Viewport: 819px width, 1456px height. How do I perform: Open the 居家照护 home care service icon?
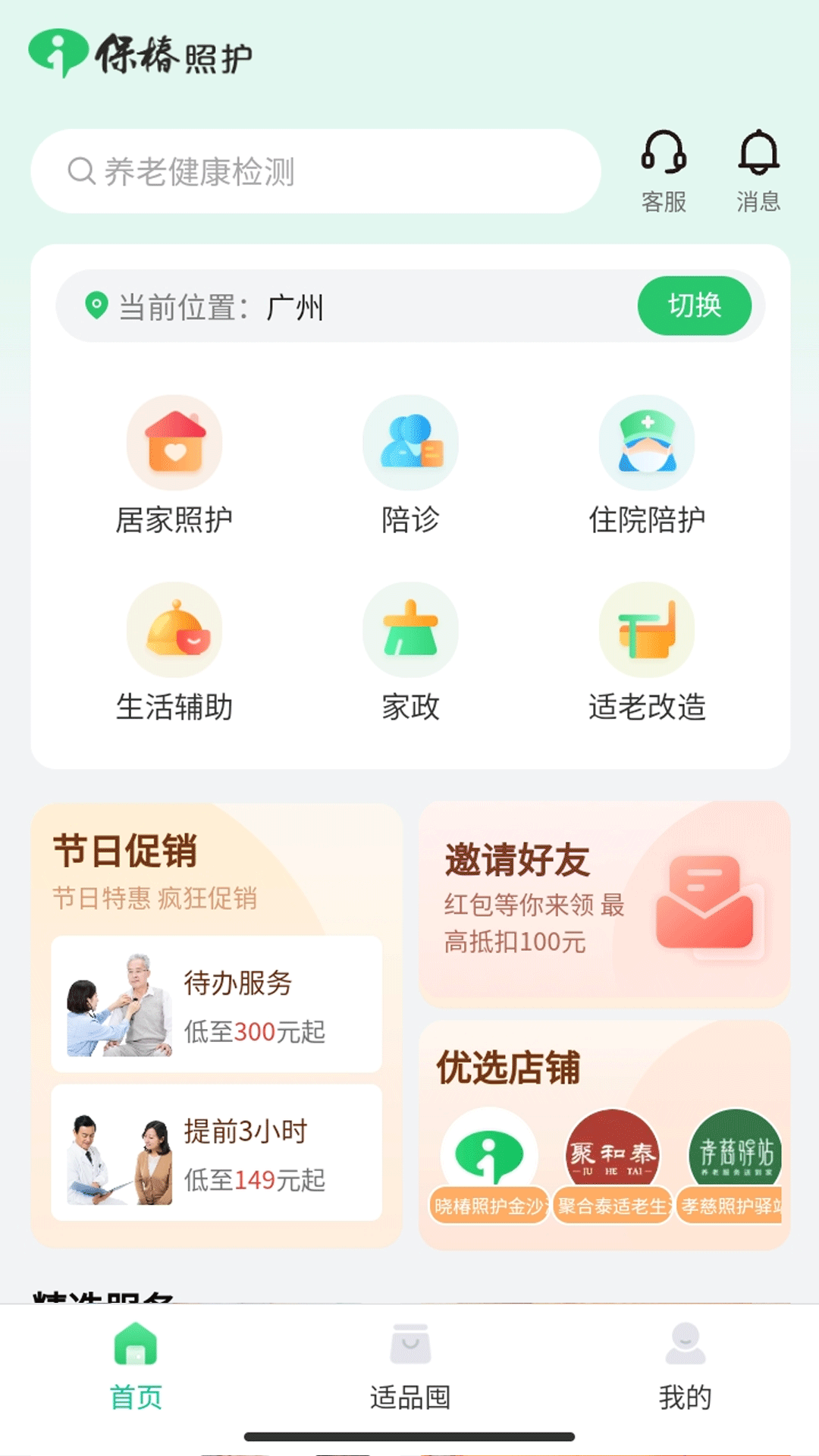pos(174,442)
